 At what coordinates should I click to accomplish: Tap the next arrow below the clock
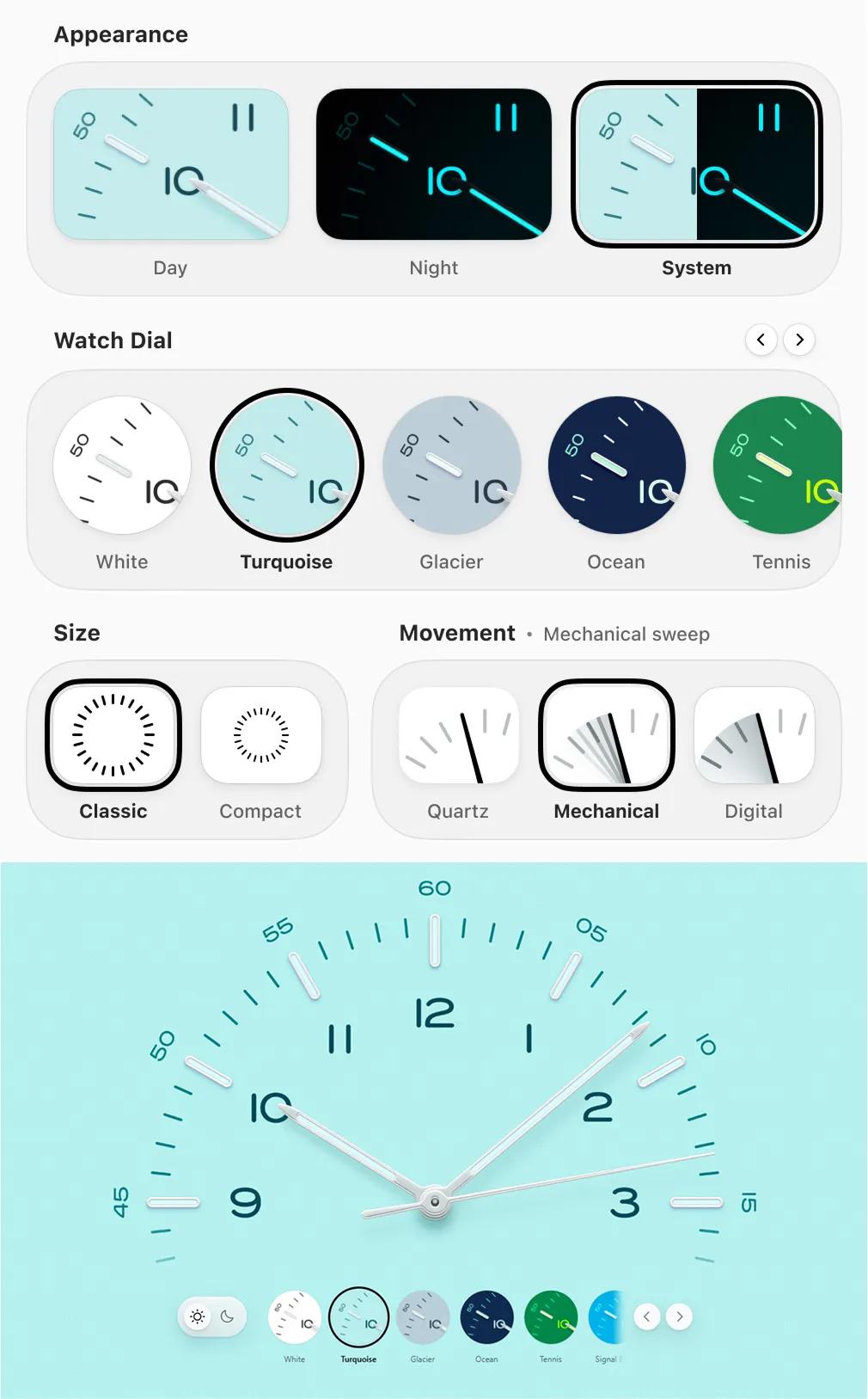(x=679, y=1316)
